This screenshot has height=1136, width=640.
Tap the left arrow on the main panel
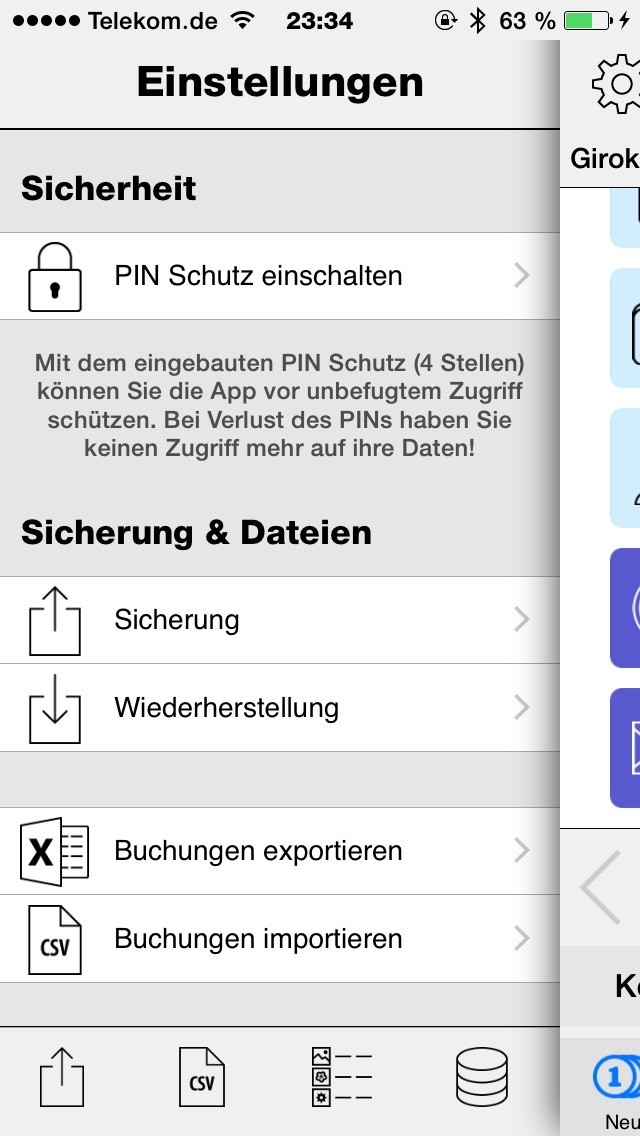tap(603, 887)
